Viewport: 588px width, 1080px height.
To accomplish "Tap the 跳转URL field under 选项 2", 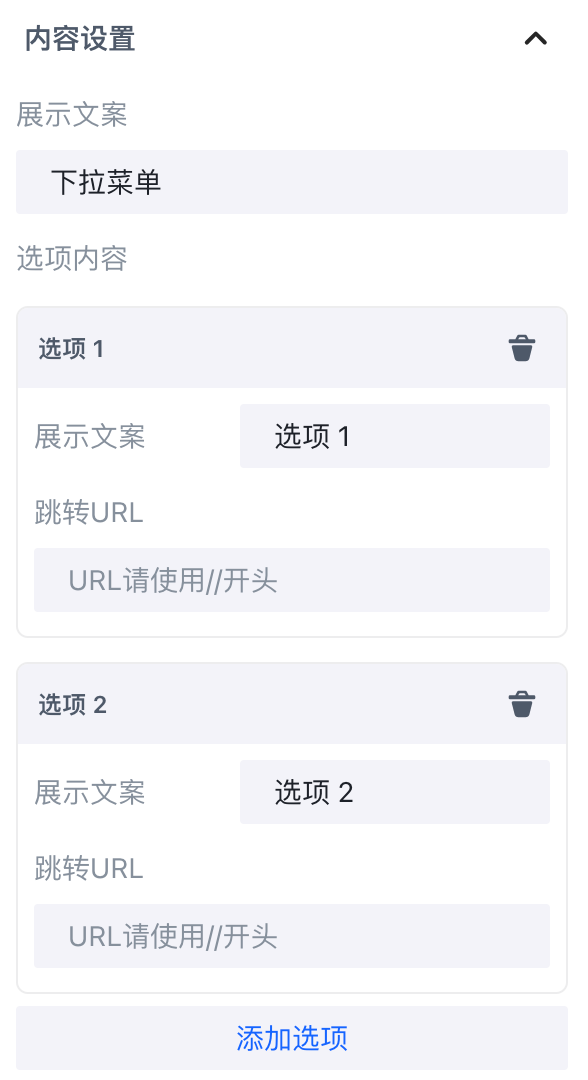I will pos(292,936).
